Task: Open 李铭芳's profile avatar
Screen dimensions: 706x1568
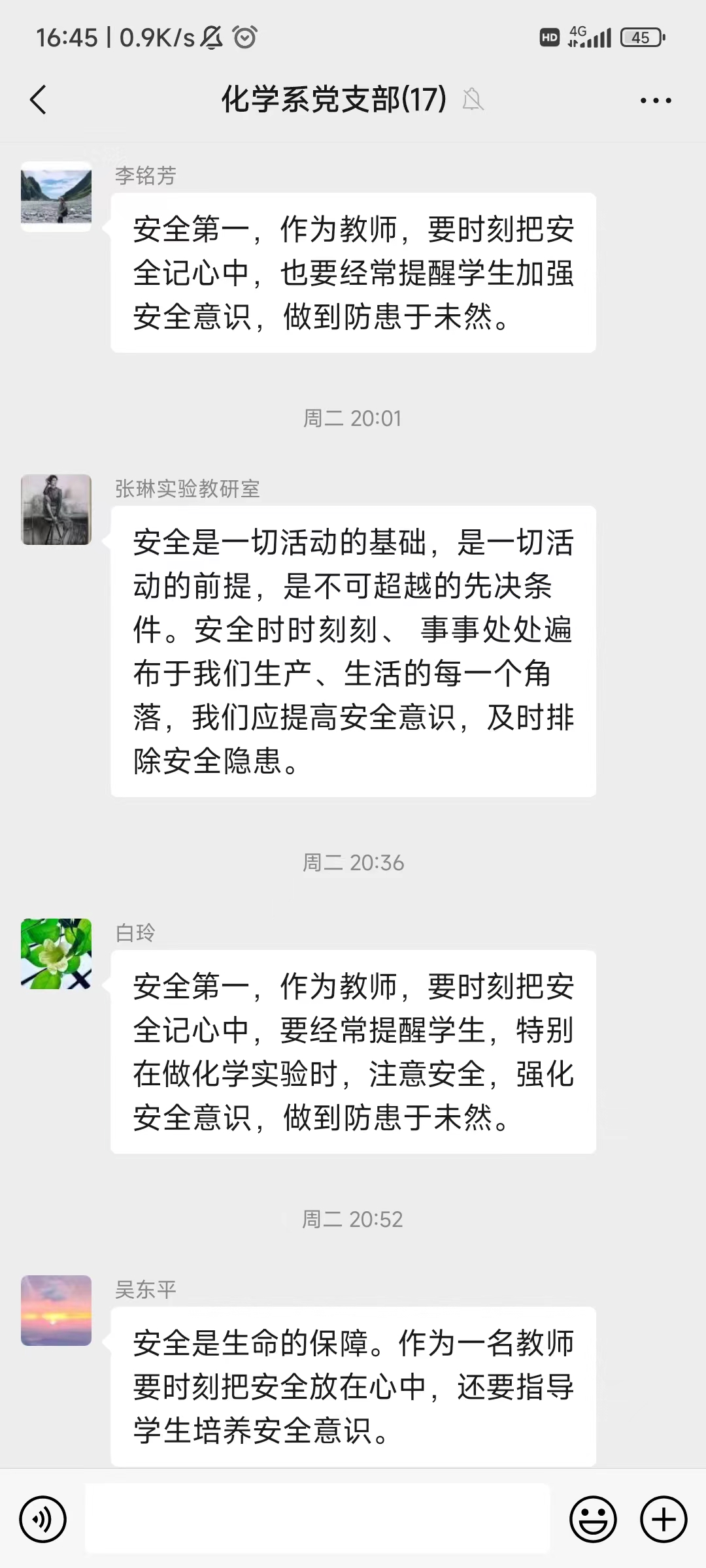Action: pyautogui.click(x=56, y=197)
